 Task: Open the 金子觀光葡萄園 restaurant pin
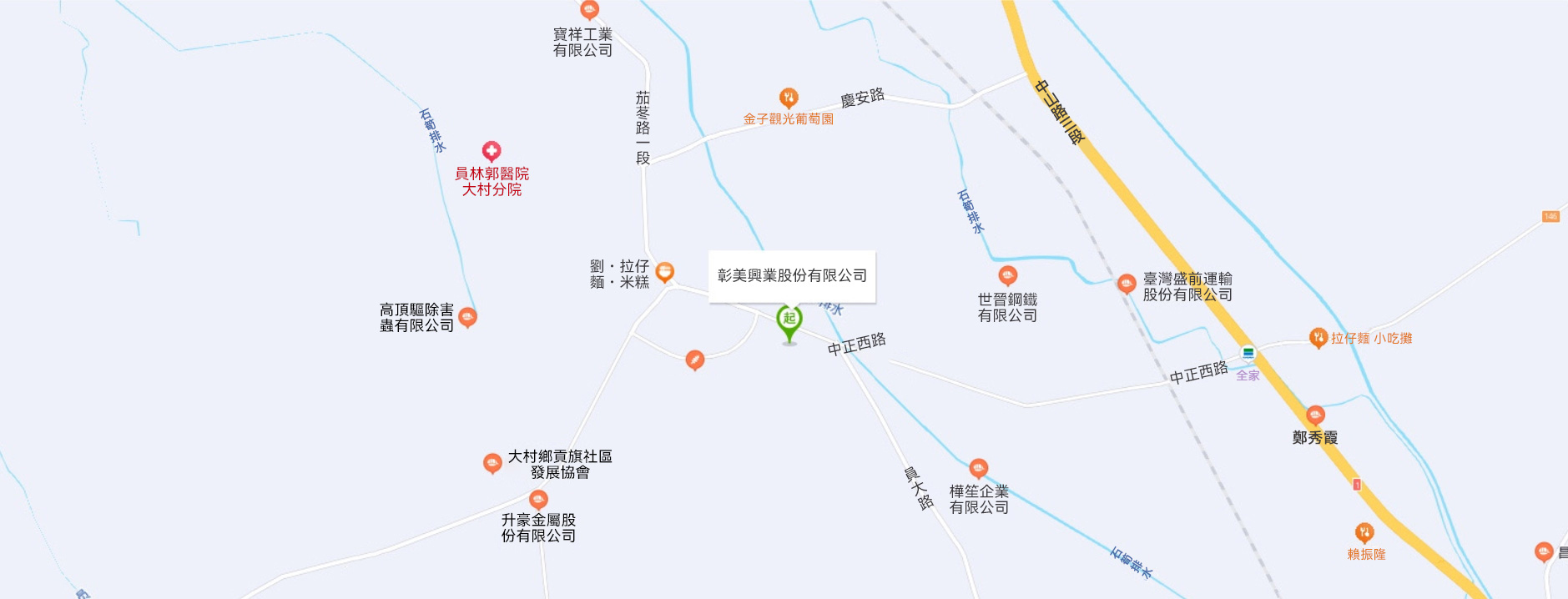coord(789,98)
